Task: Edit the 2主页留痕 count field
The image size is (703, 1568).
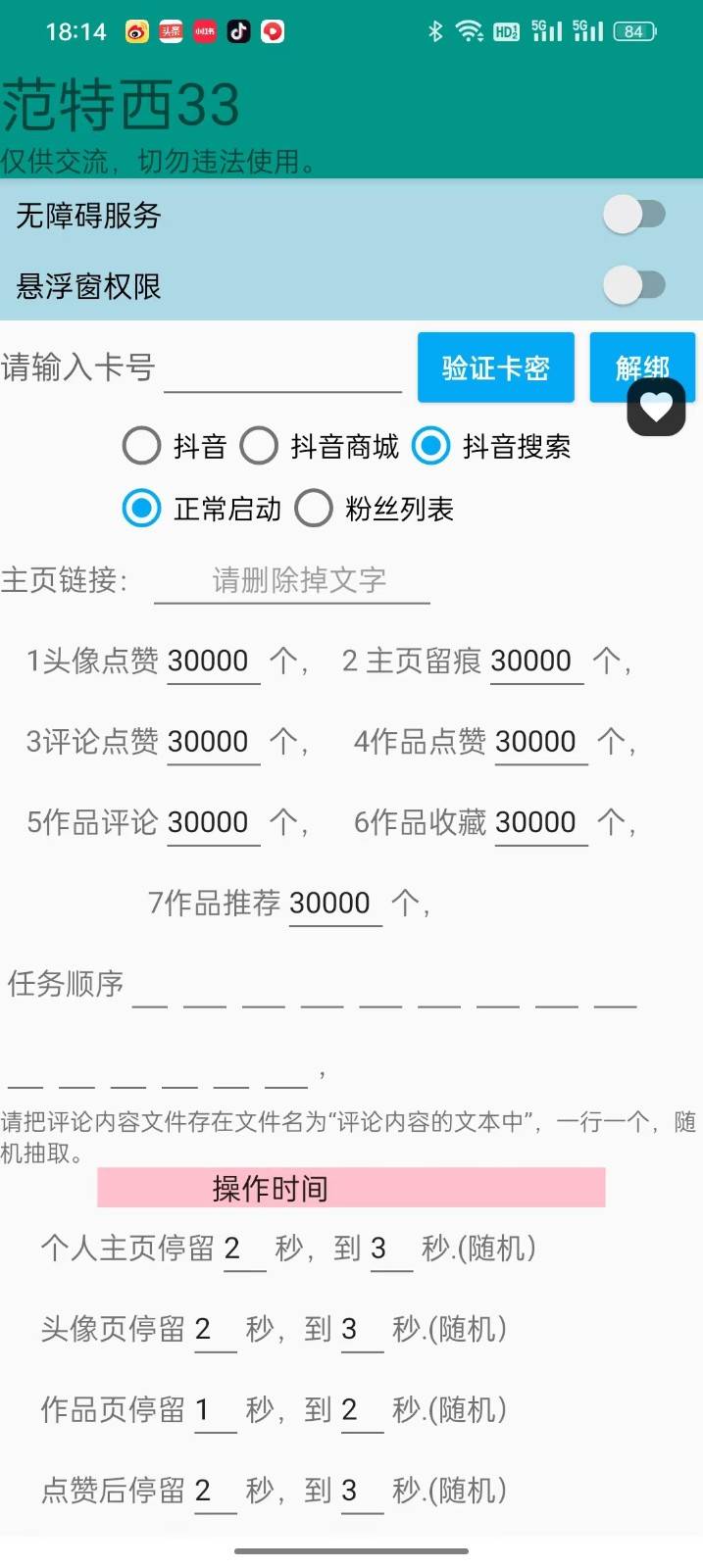Action: (535, 661)
